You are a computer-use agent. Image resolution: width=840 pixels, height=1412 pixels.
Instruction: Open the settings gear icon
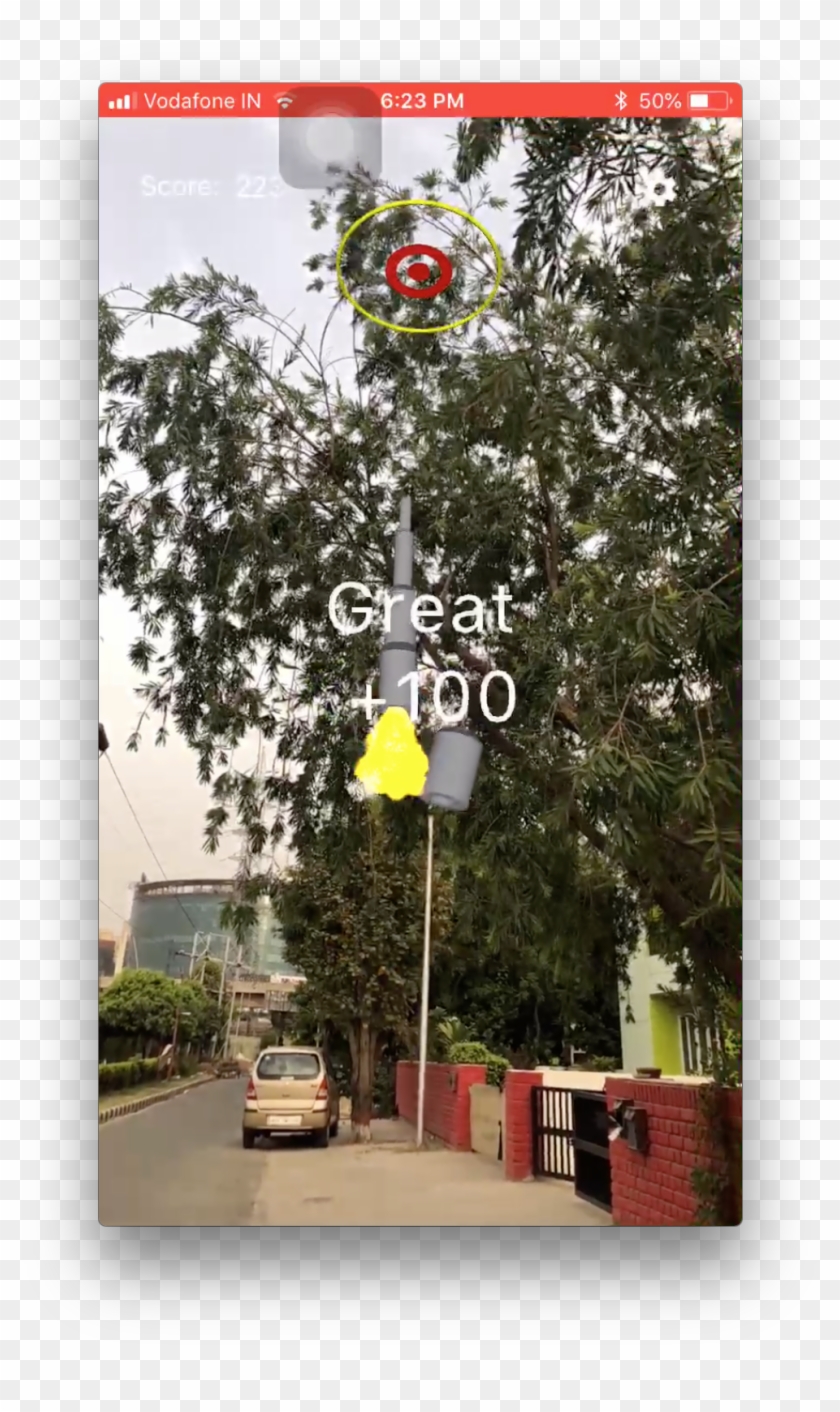[660, 188]
